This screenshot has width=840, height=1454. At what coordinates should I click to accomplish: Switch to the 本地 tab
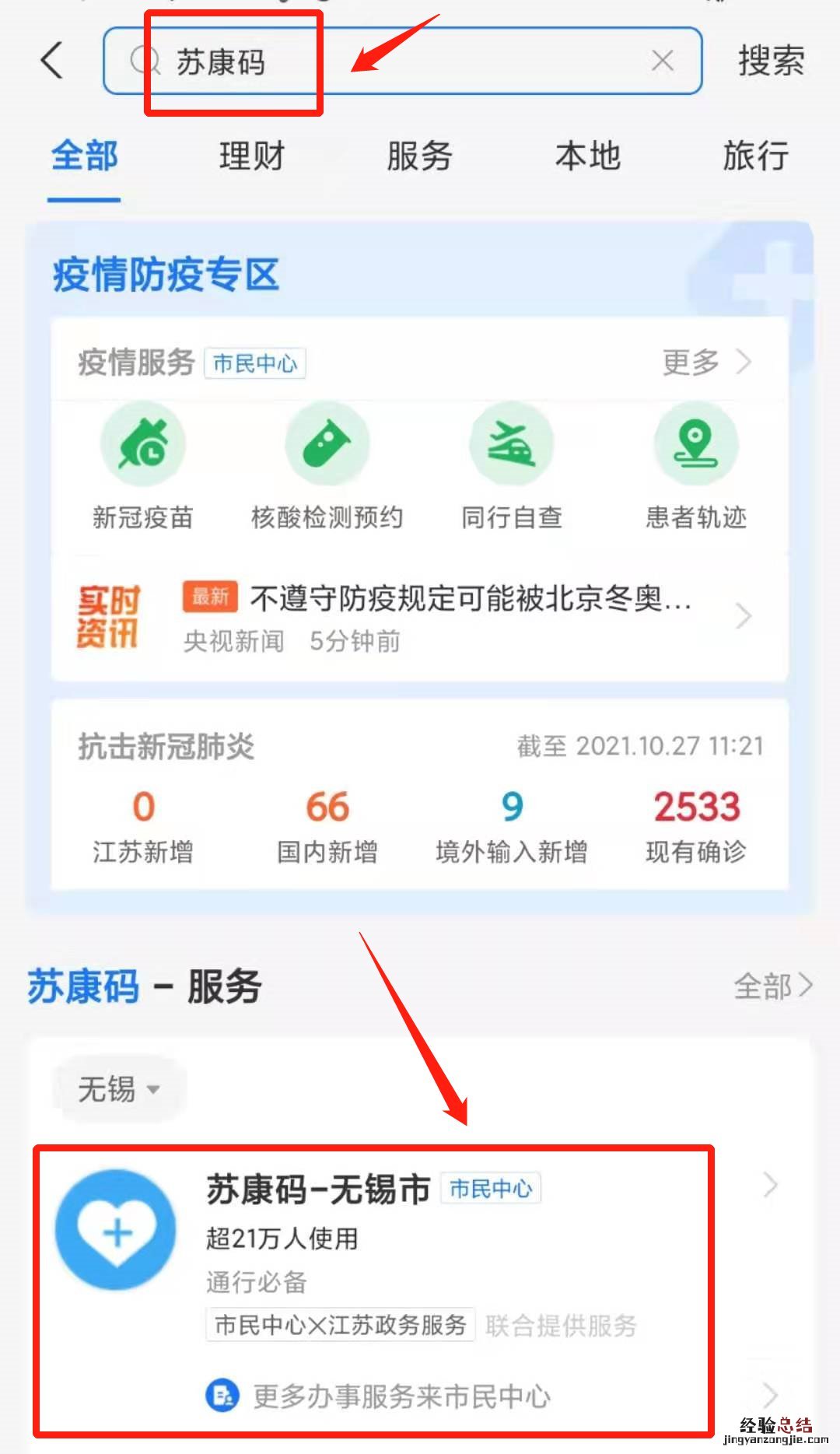(587, 156)
